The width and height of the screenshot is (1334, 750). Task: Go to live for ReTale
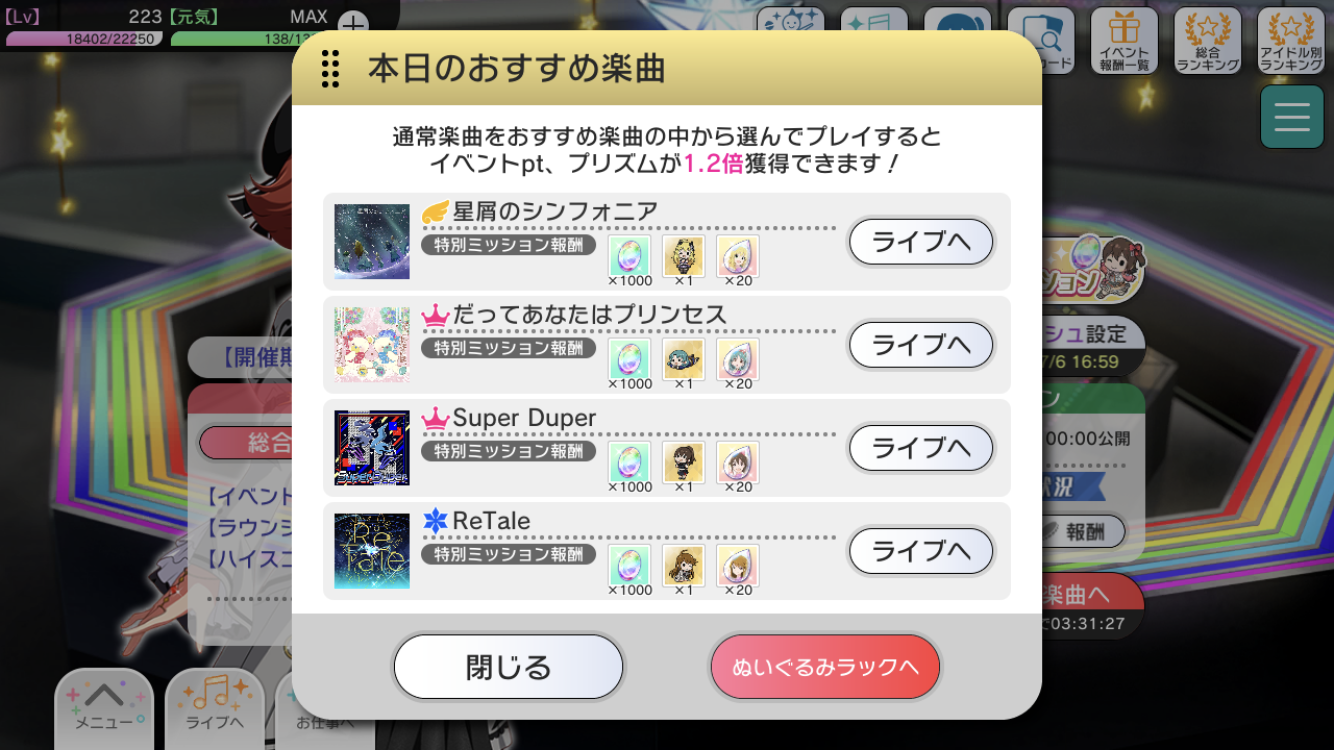920,551
